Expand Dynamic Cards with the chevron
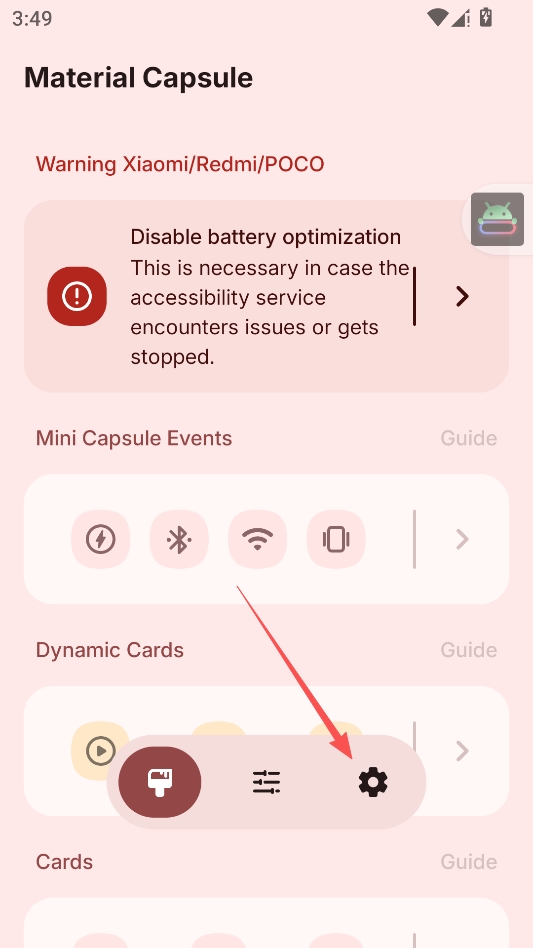533x948 pixels. pos(462,750)
